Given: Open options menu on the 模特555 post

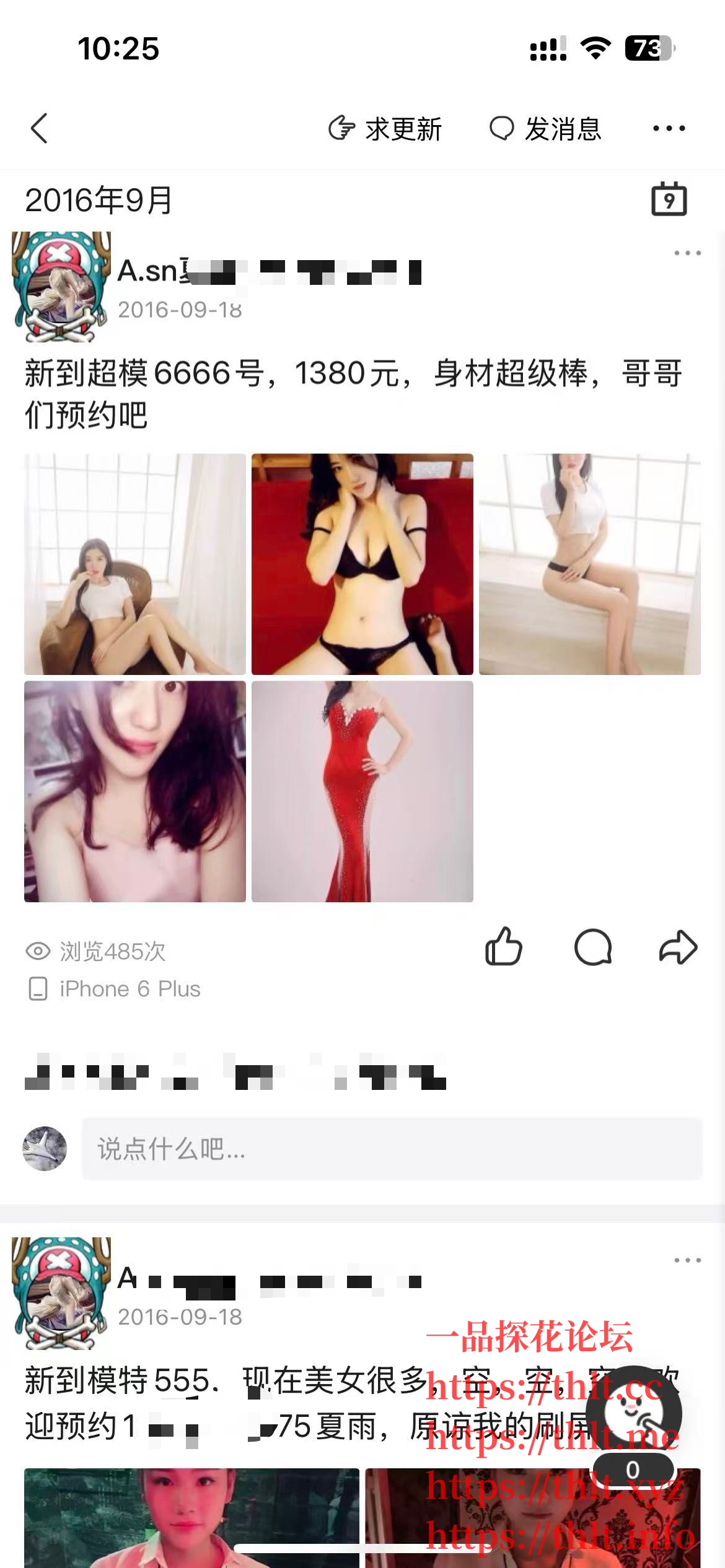Looking at the screenshot, I should click(x=687, y=1260).
